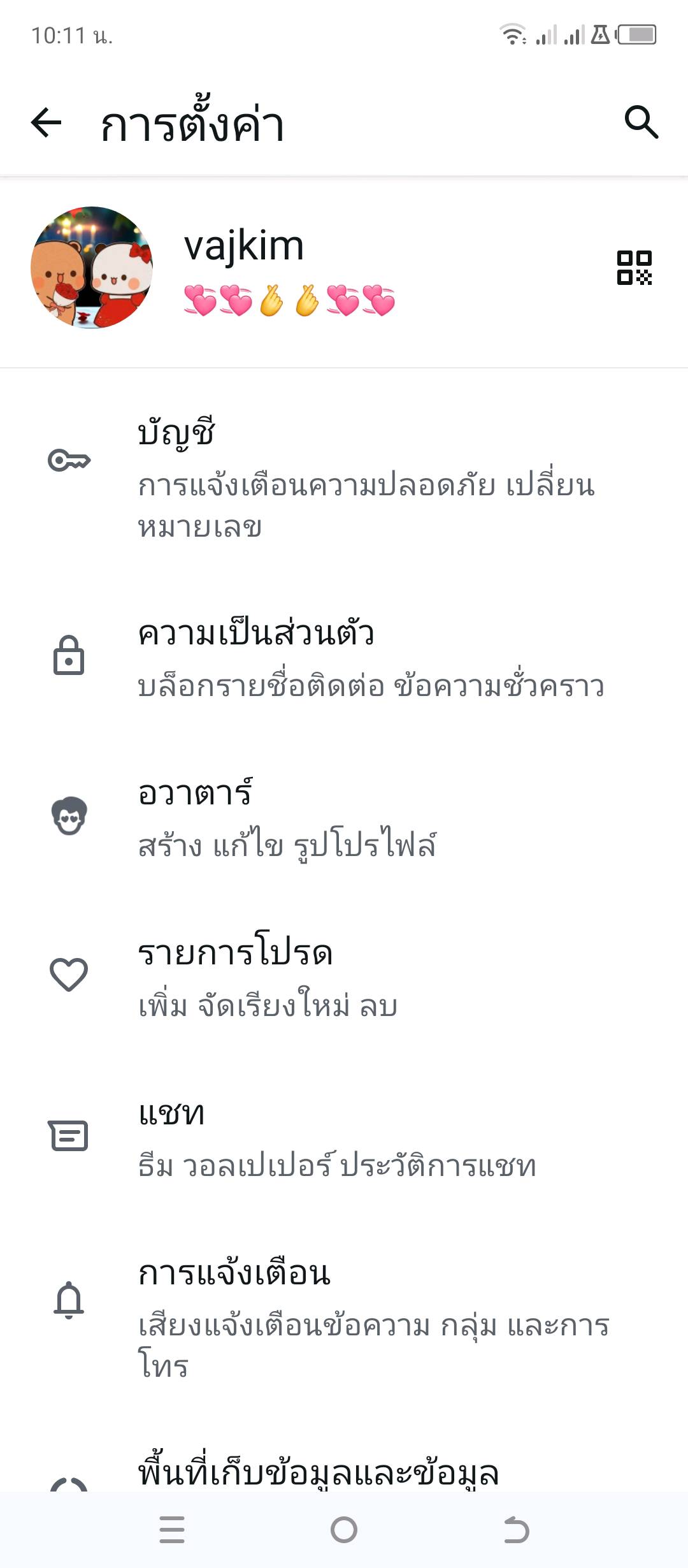
Task: Open ความเป็นส่วนตัว privacy settings
Action: [x=344, y=657]
